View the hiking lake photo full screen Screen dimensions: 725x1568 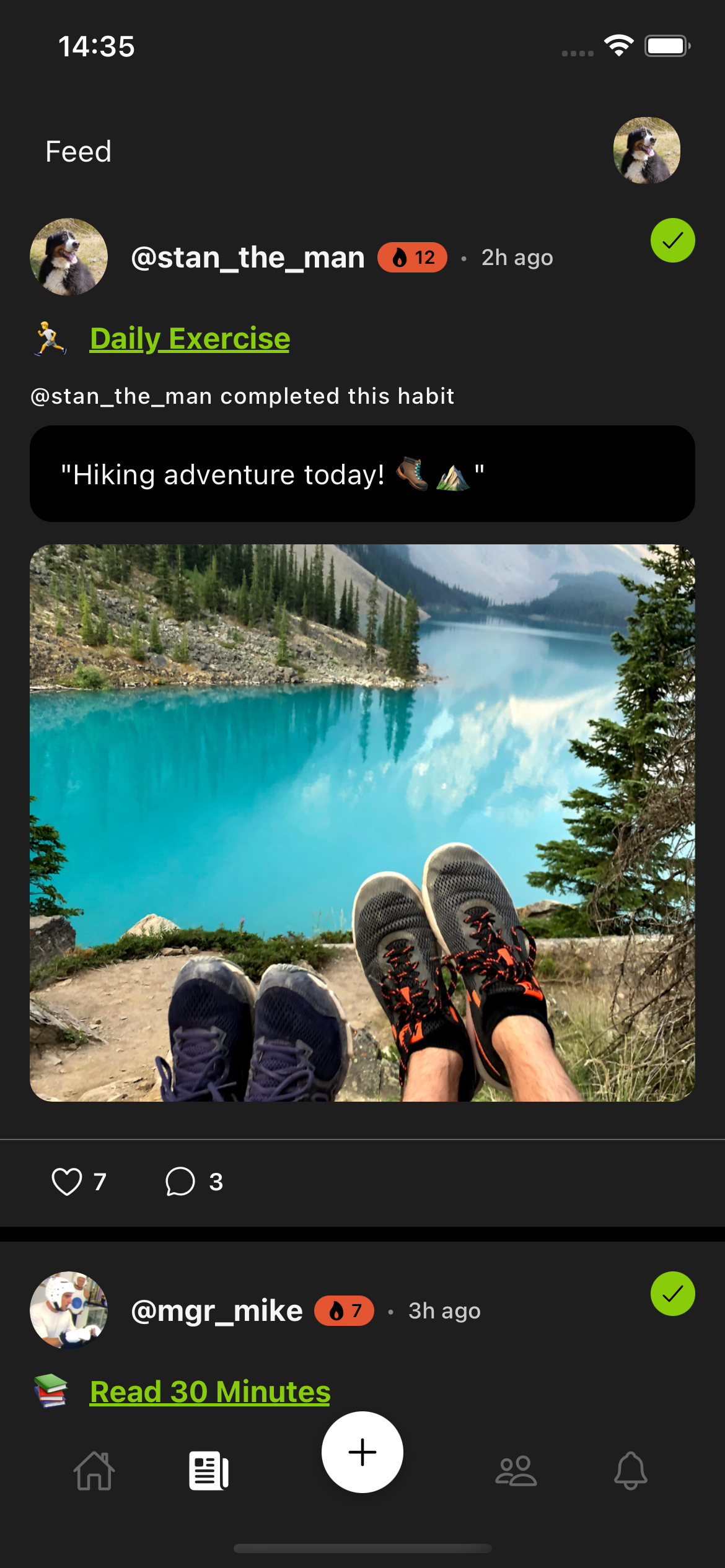pos(362,822)
